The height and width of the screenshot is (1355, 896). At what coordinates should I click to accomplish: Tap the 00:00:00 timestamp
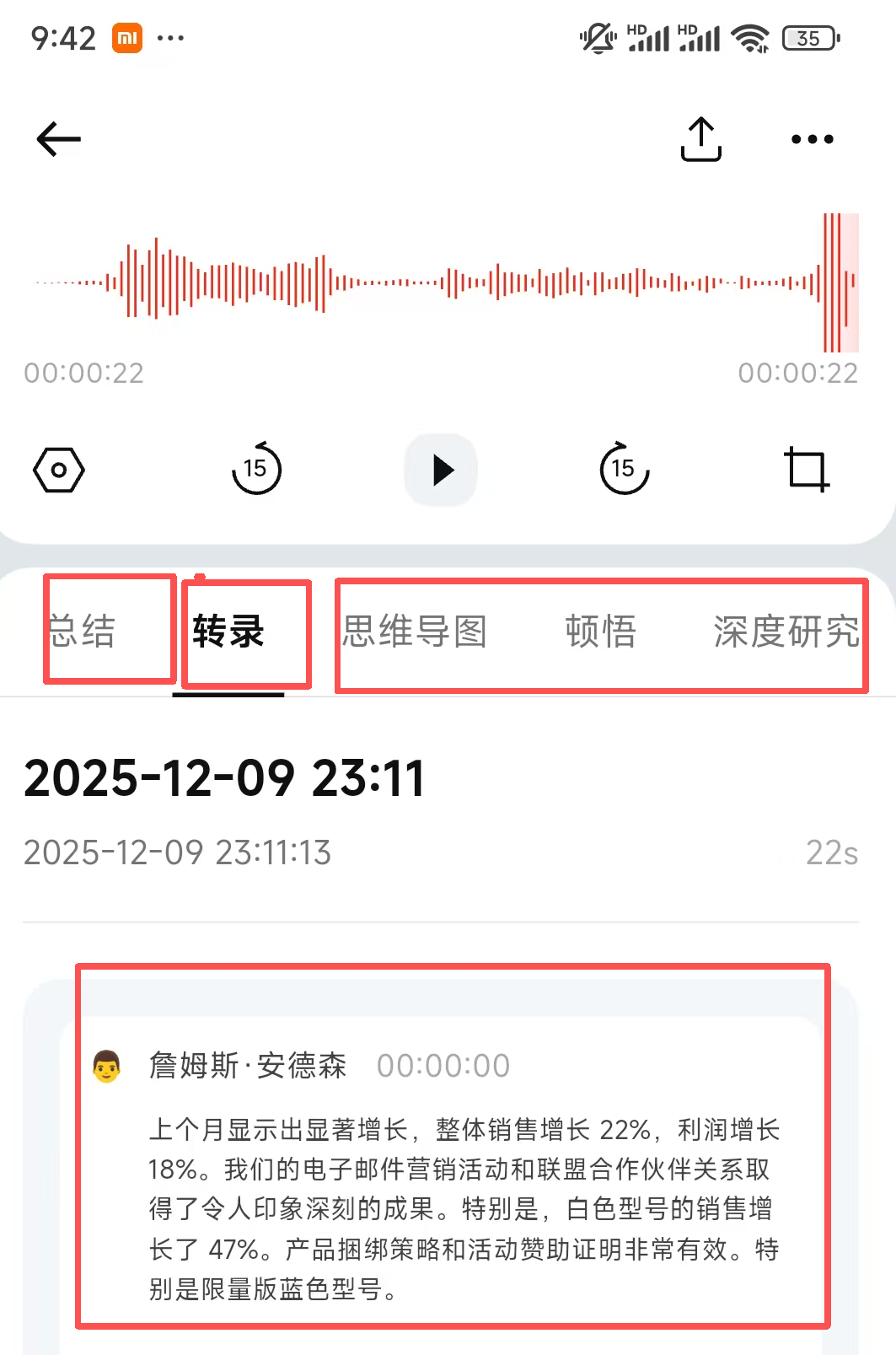point(445,1065)
